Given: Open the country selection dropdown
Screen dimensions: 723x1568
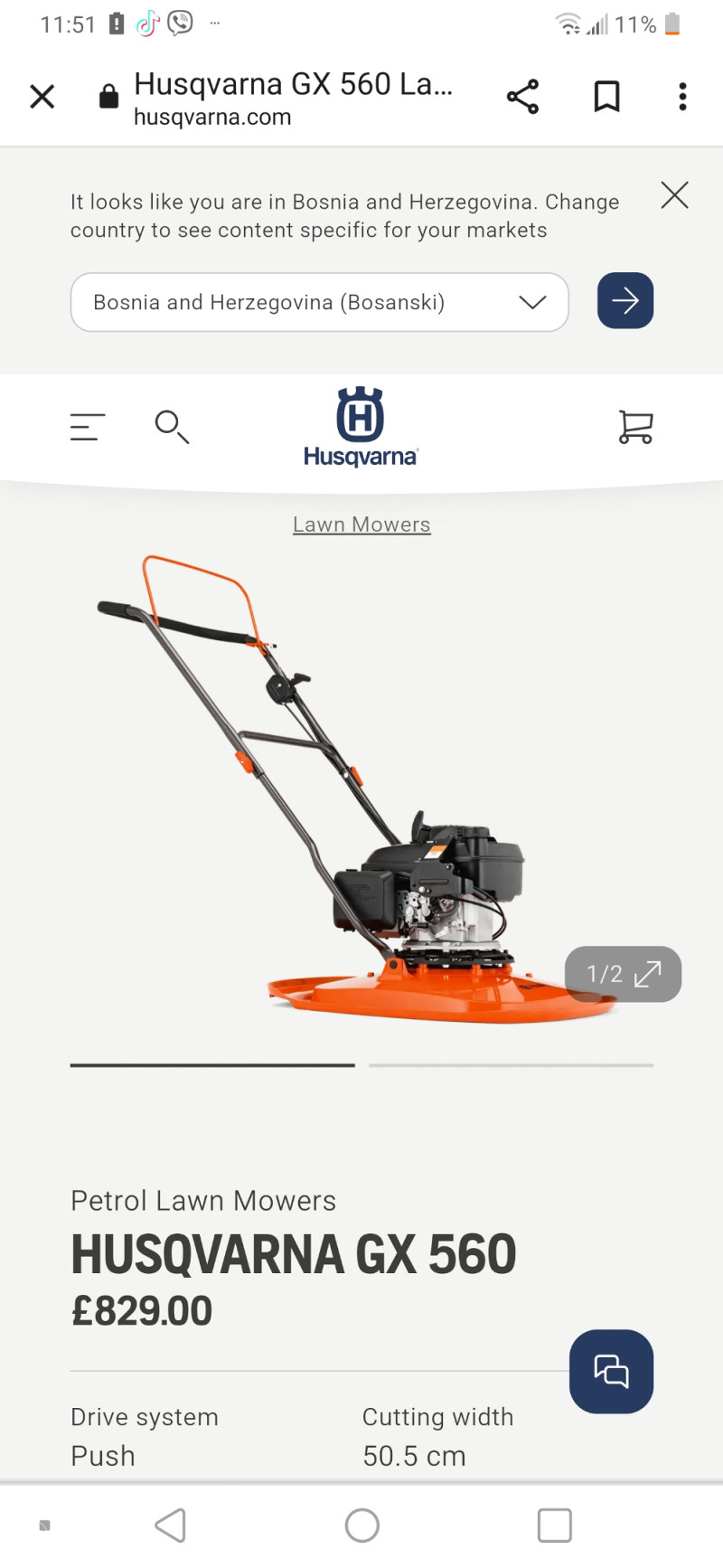Looking at the screenshot, I should point(319,302).
